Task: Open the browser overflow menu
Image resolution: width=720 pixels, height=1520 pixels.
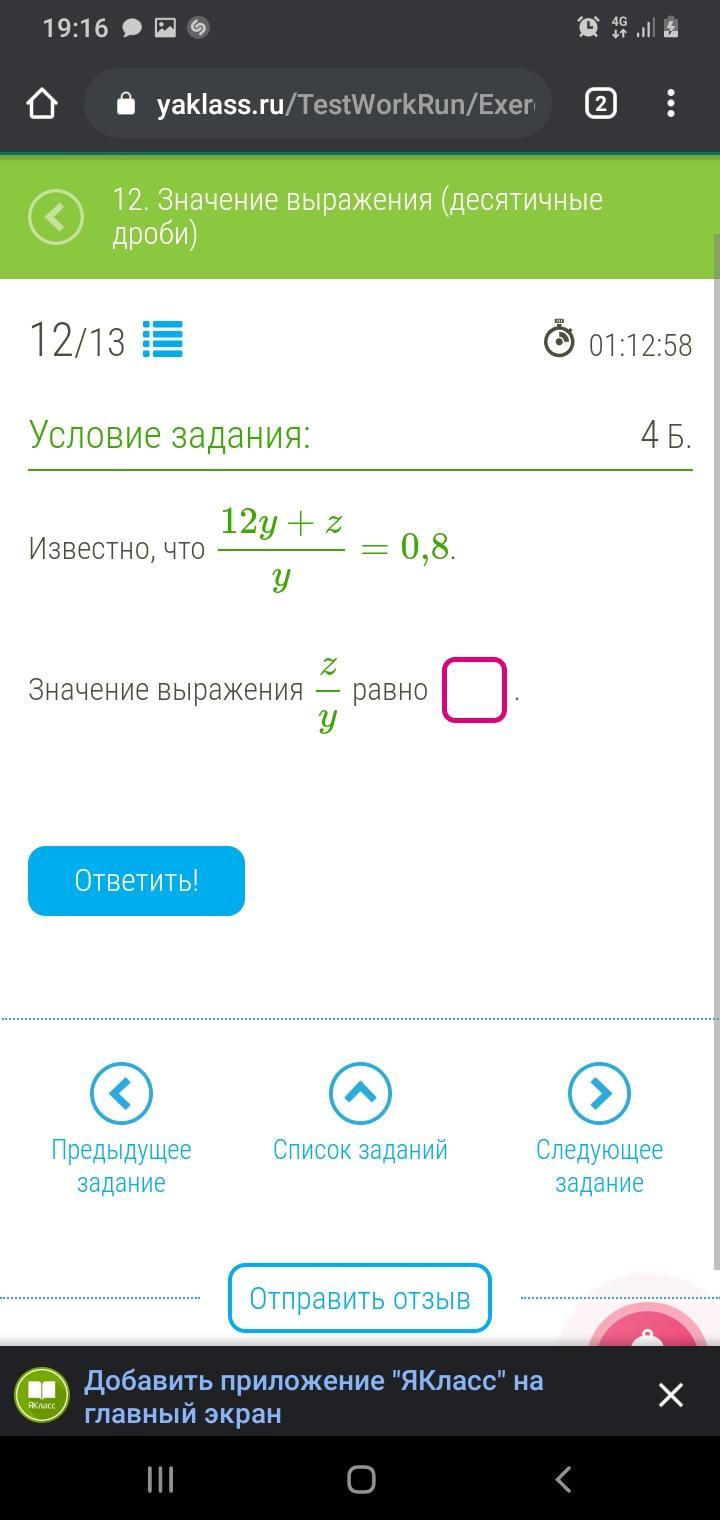Action: click(670, 104)
